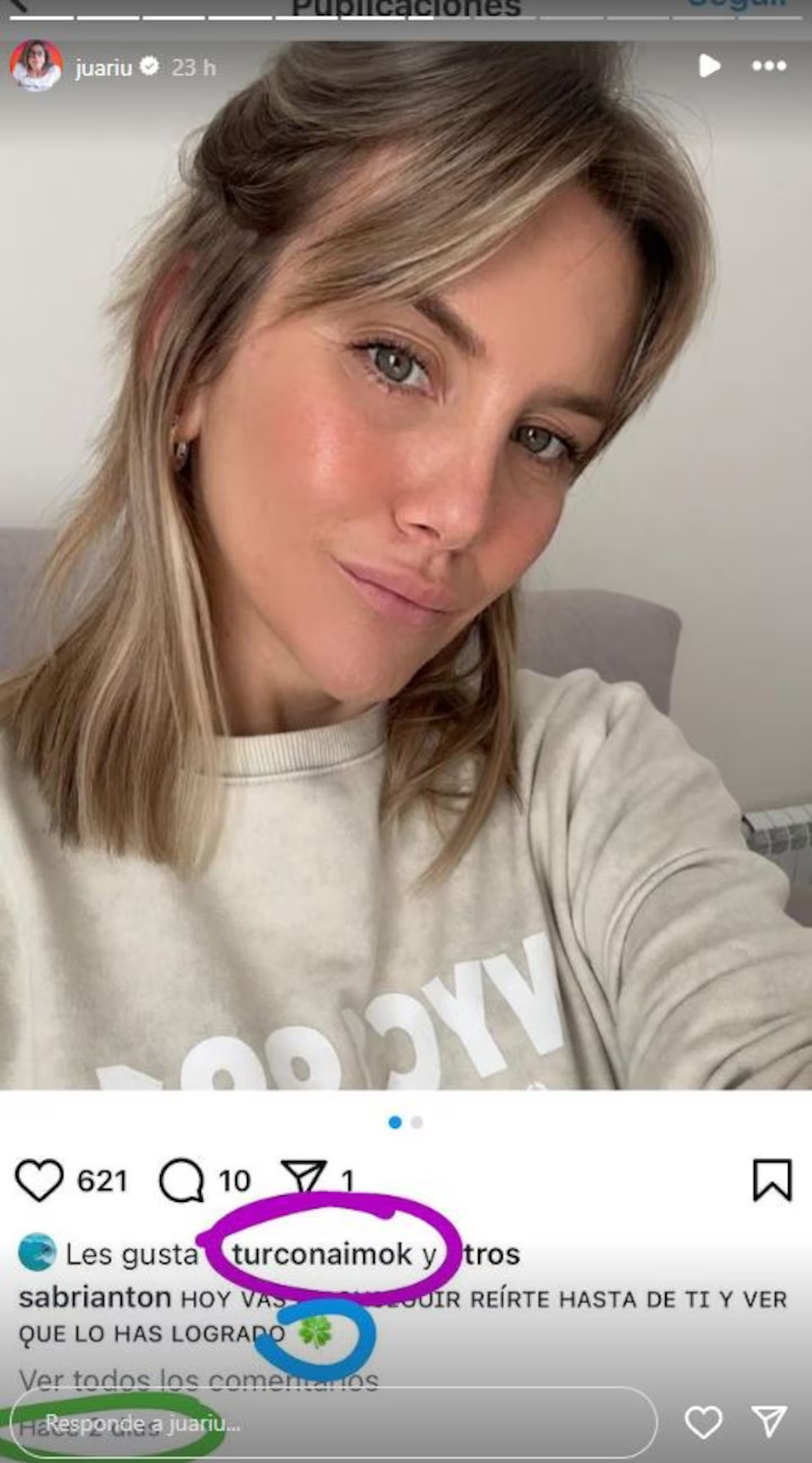812x1463 pixels.
Task: Open the story overflow menu
Action: point(769,66)
